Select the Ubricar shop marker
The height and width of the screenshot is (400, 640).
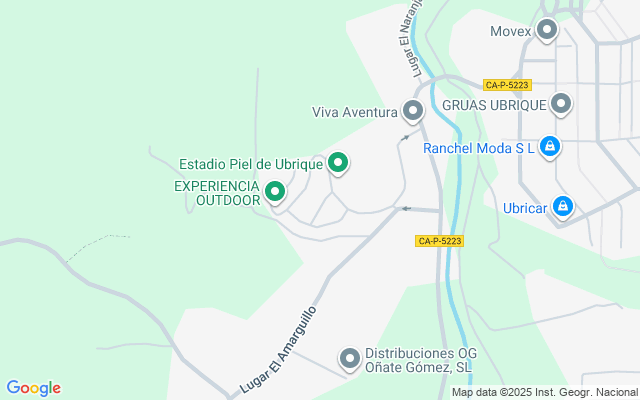click(563, 206)
